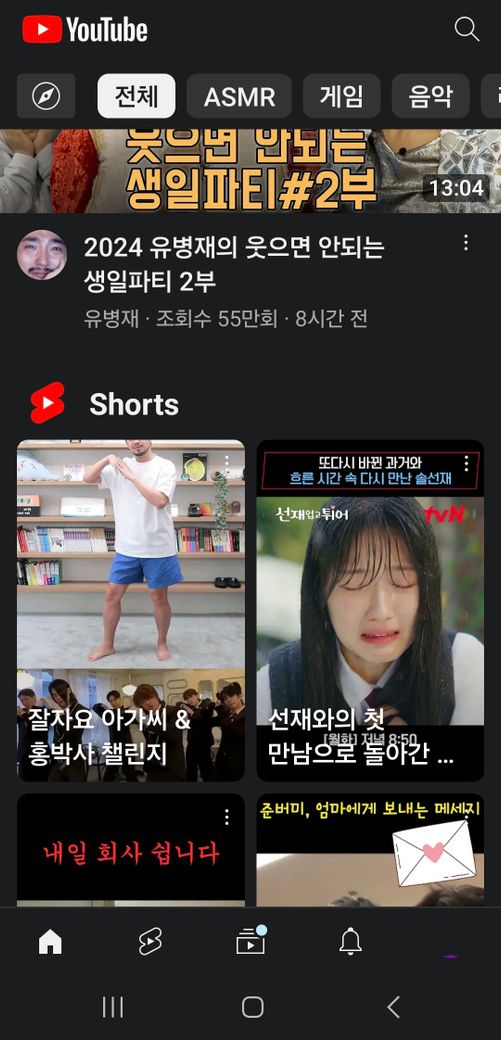This screenshot has height=1040, width=501.
Task: Select the 음악 category chip
Action: coord(430,96)
